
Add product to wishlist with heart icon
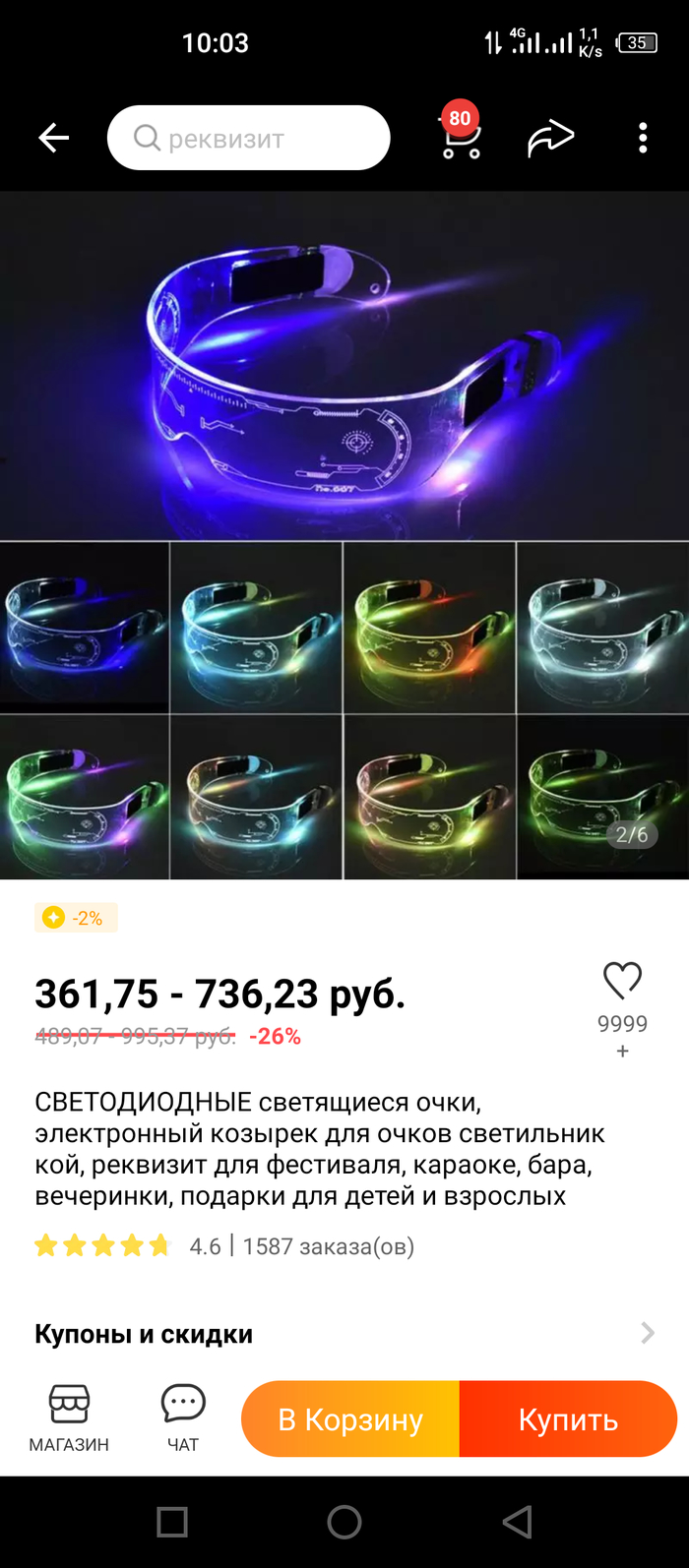point(622,981)
